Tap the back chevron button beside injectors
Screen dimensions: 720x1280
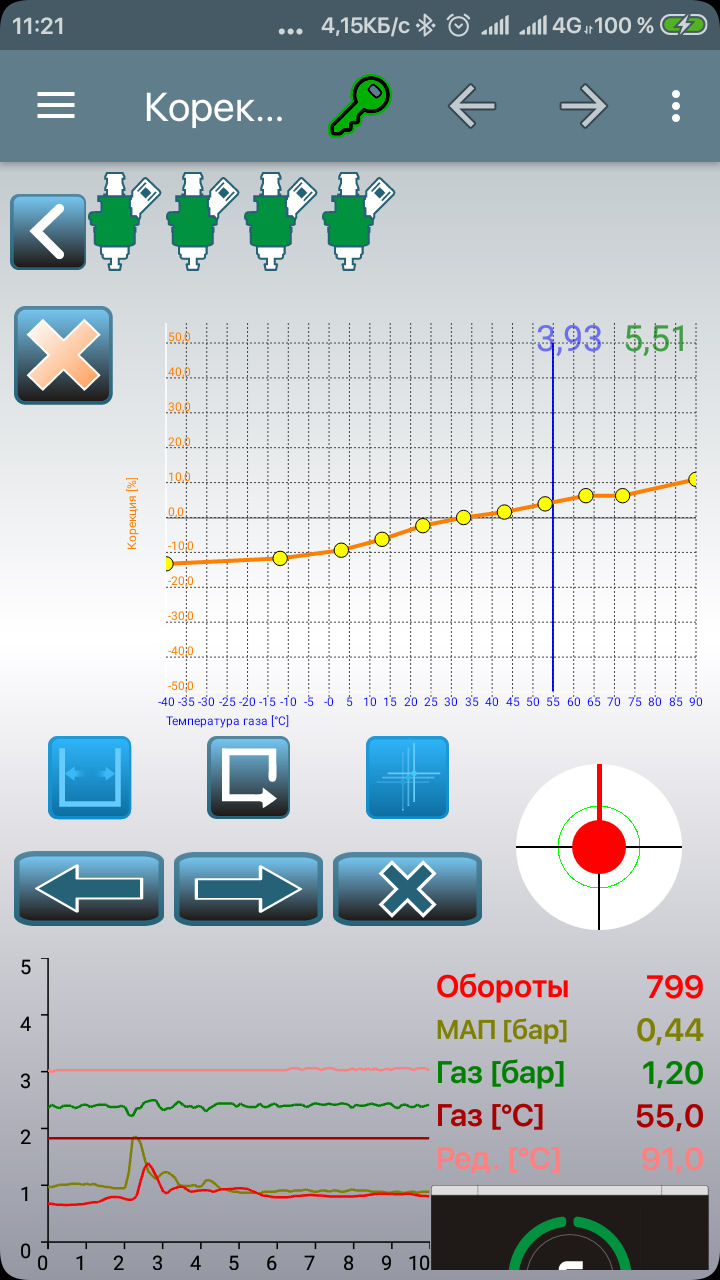click(48, 232)
